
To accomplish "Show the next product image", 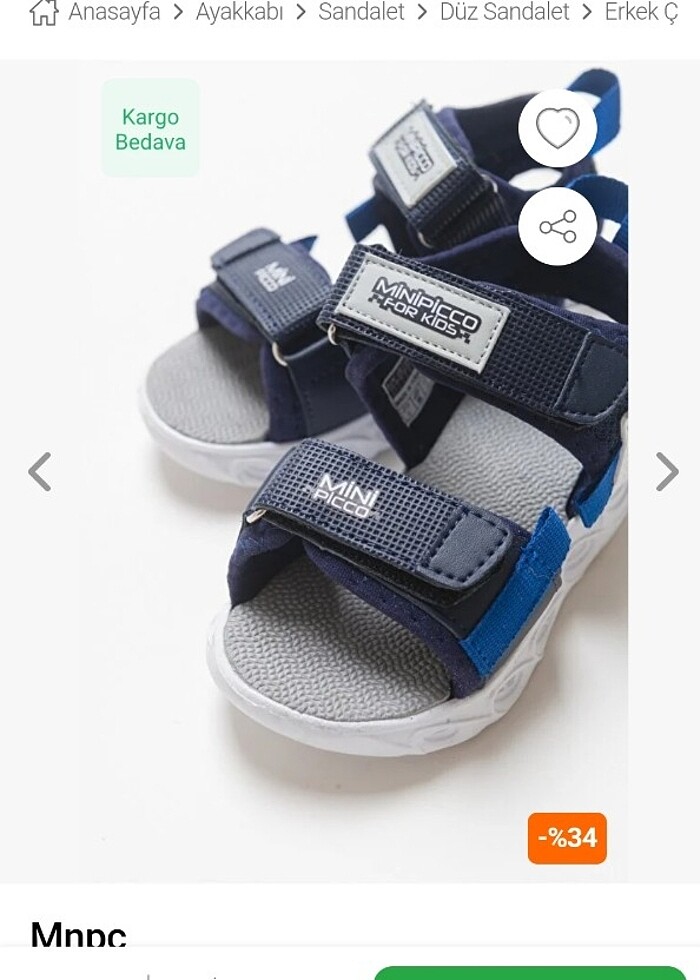I will coord(666,471).
